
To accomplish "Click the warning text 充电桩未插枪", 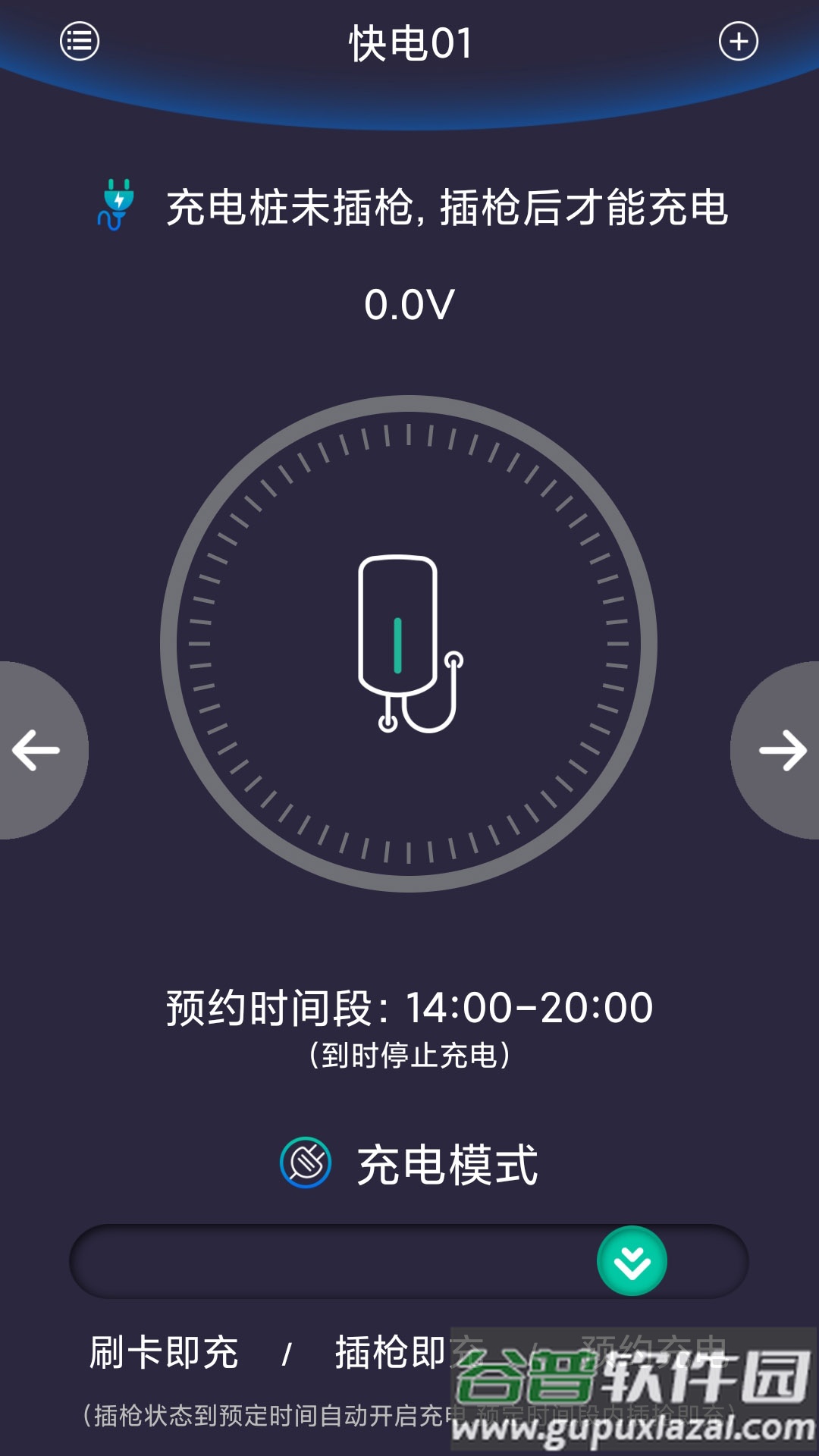I will pos(447,211).
